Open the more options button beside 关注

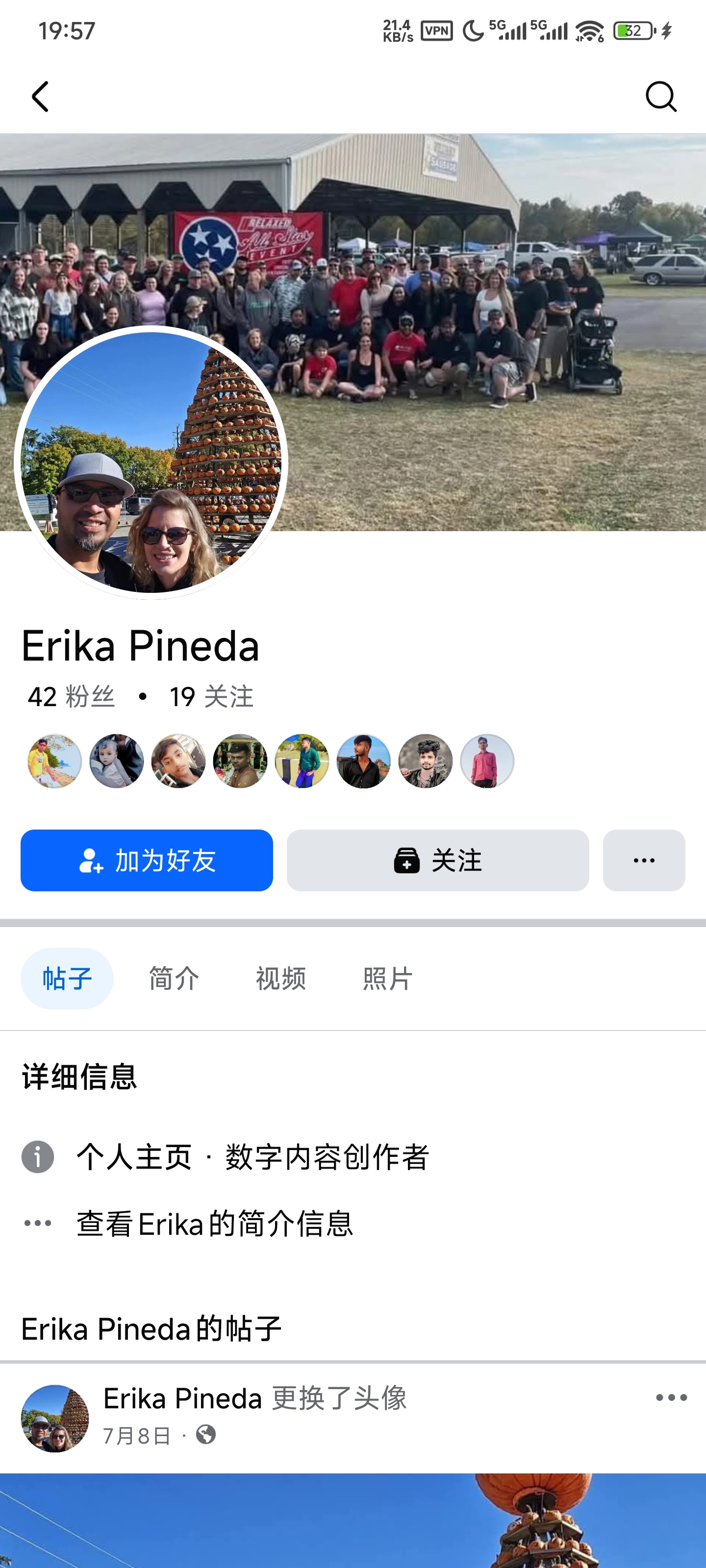(643, 860)
